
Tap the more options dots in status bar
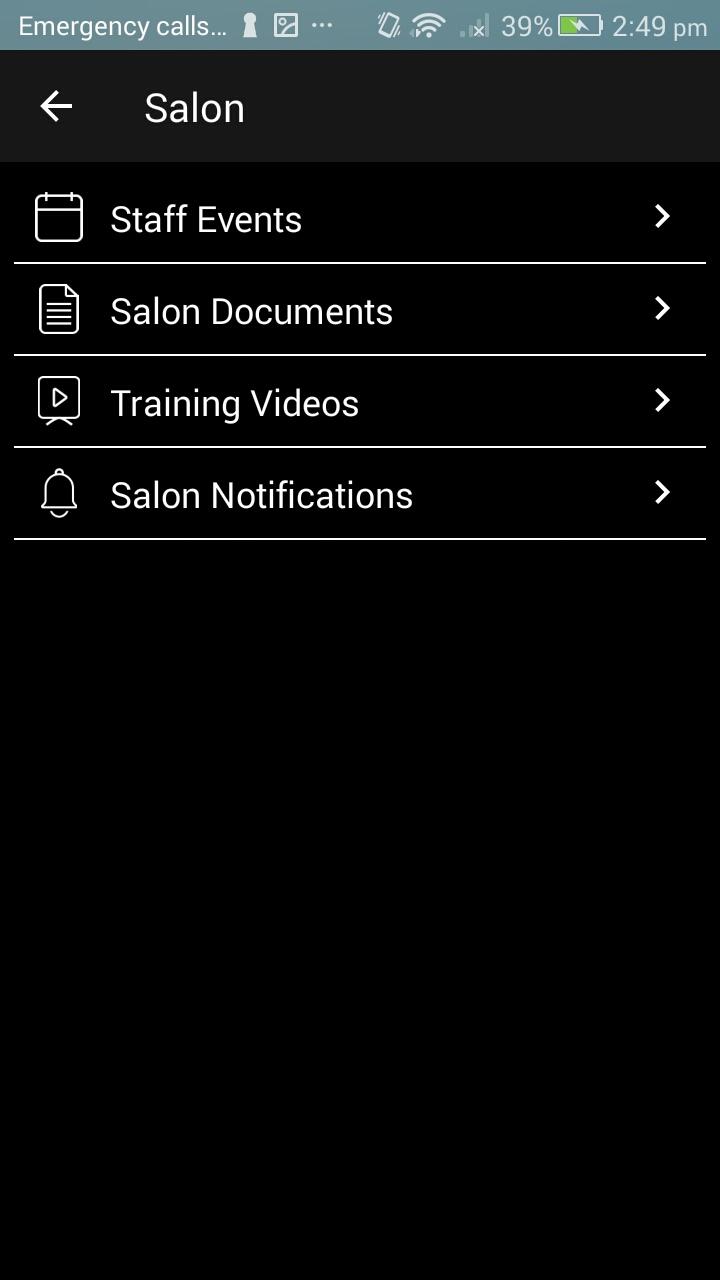322,25
